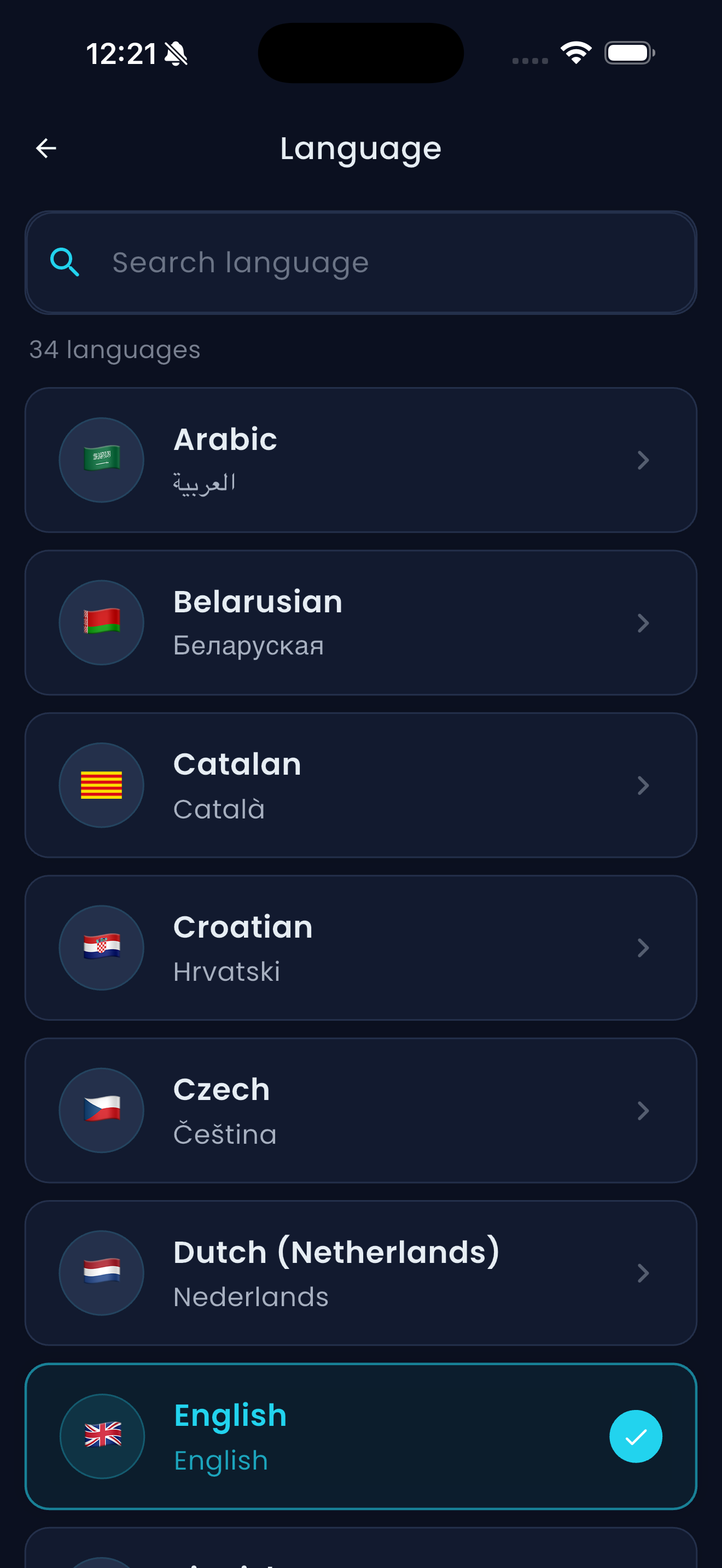The height and width of the screenshot is (1568, 722).
Task: Click the magnifying glass search icon
Action: click(x=65, y=262)
